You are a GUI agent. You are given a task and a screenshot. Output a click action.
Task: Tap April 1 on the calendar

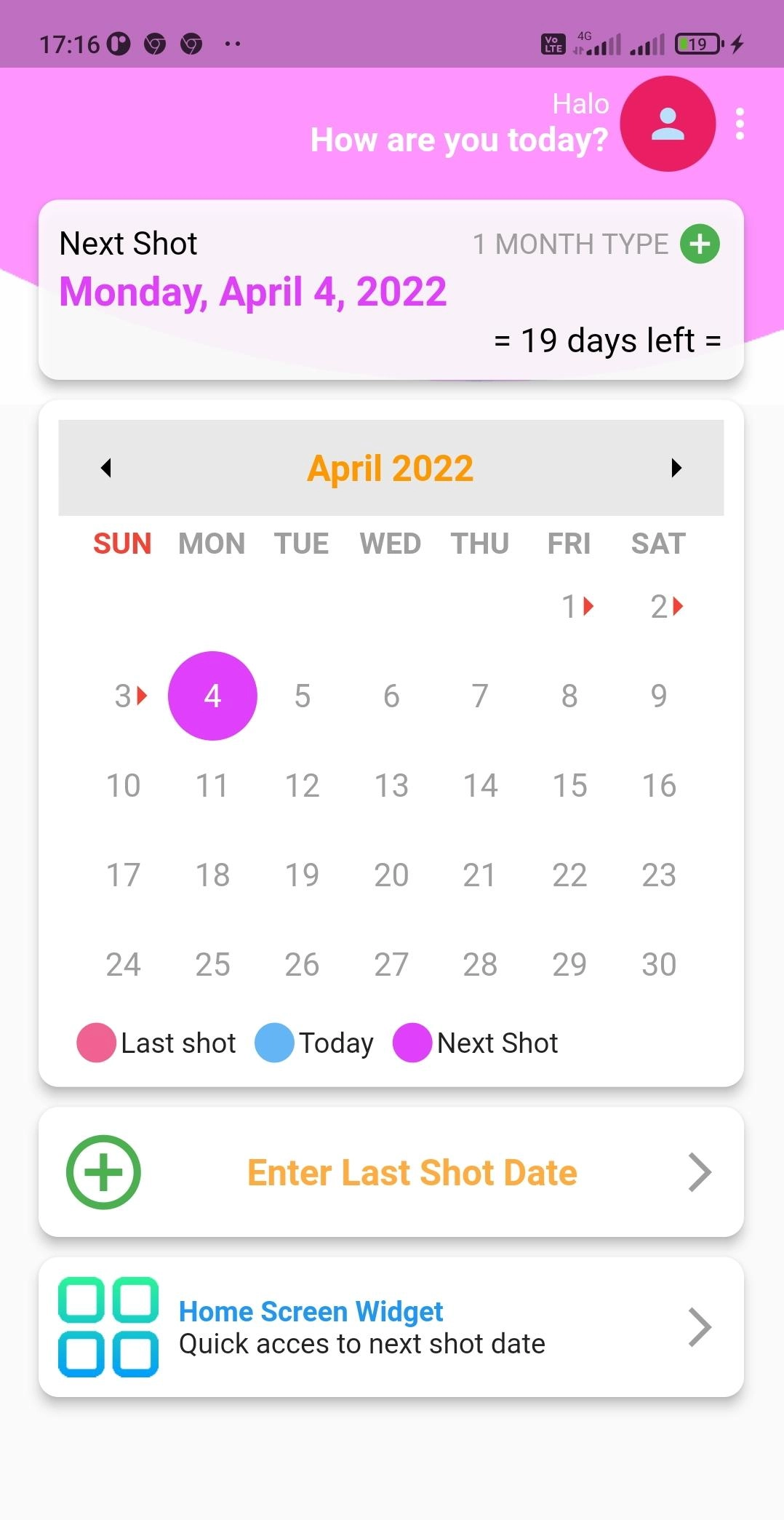click(x=569, y=607)
